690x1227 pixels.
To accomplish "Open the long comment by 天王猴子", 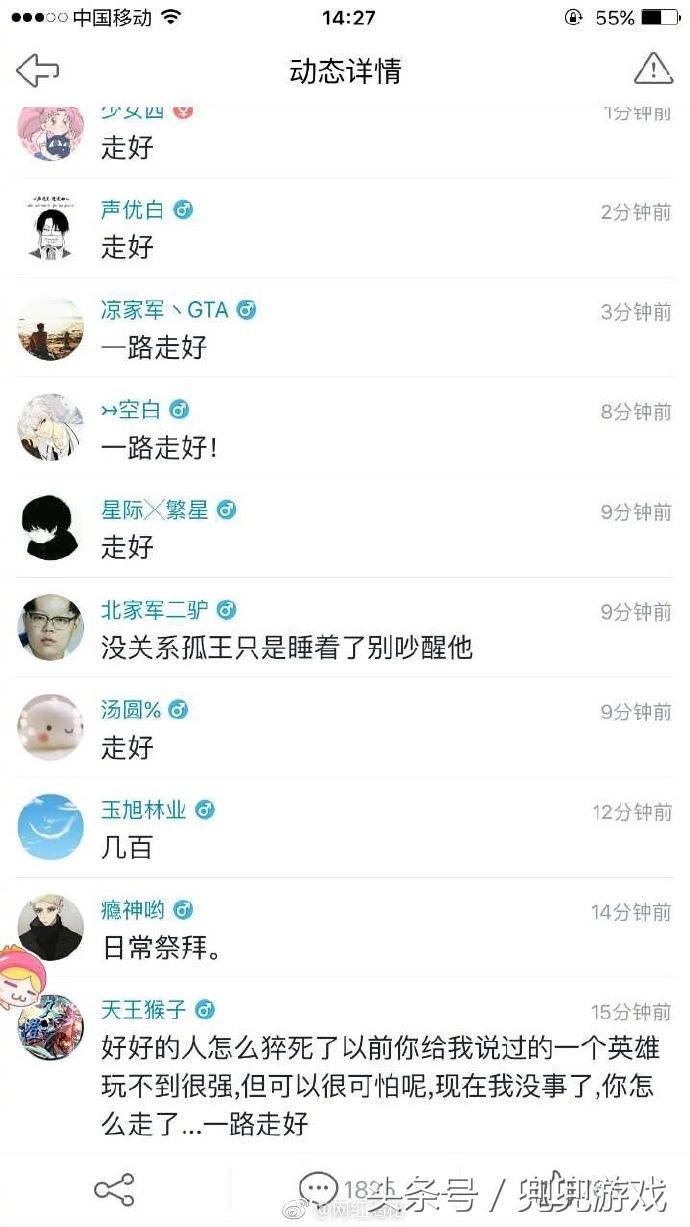I will click(x=380, y=1085).
